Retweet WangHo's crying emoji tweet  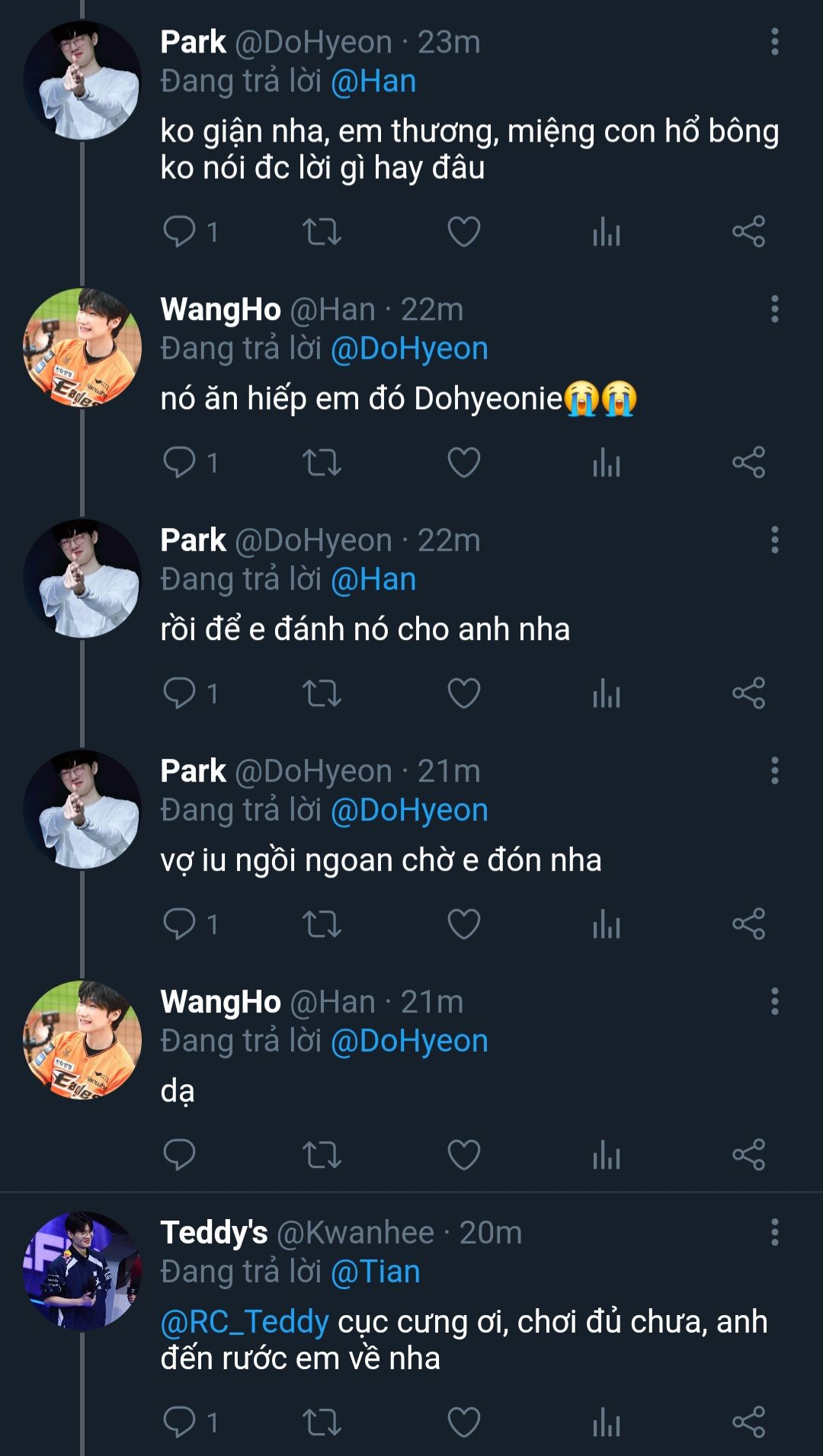click(322, 462)
